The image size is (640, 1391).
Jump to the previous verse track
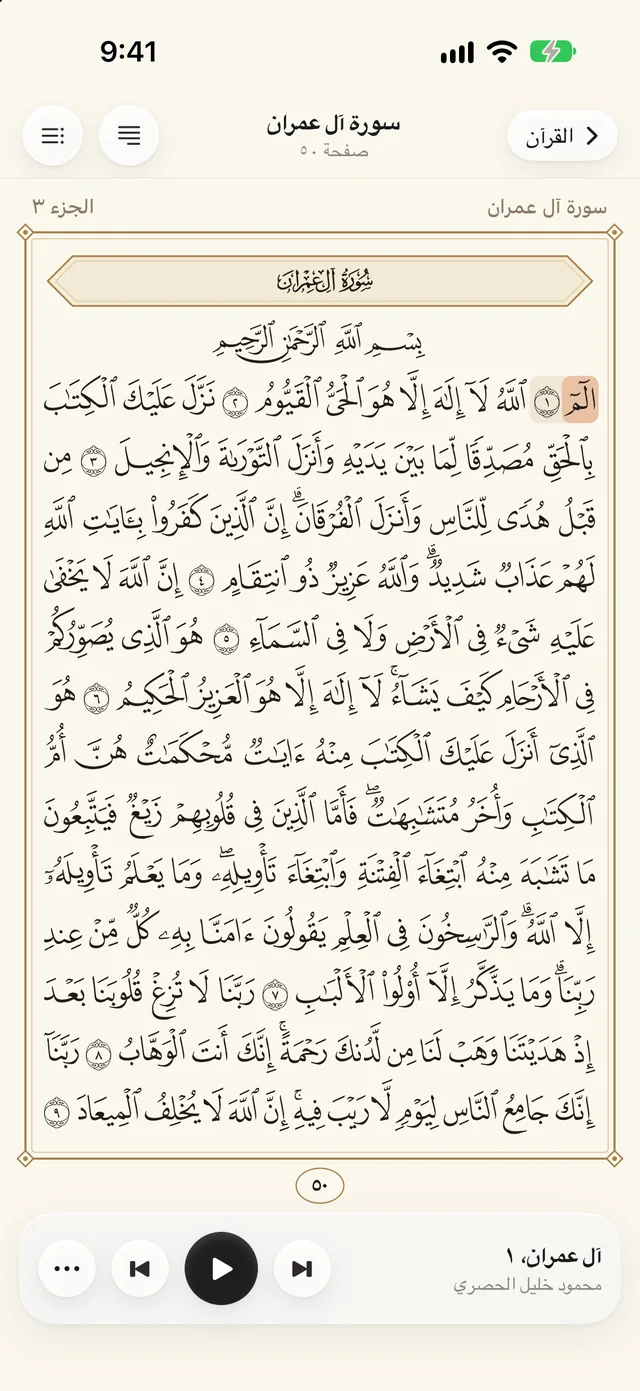tap(141, 1269)
